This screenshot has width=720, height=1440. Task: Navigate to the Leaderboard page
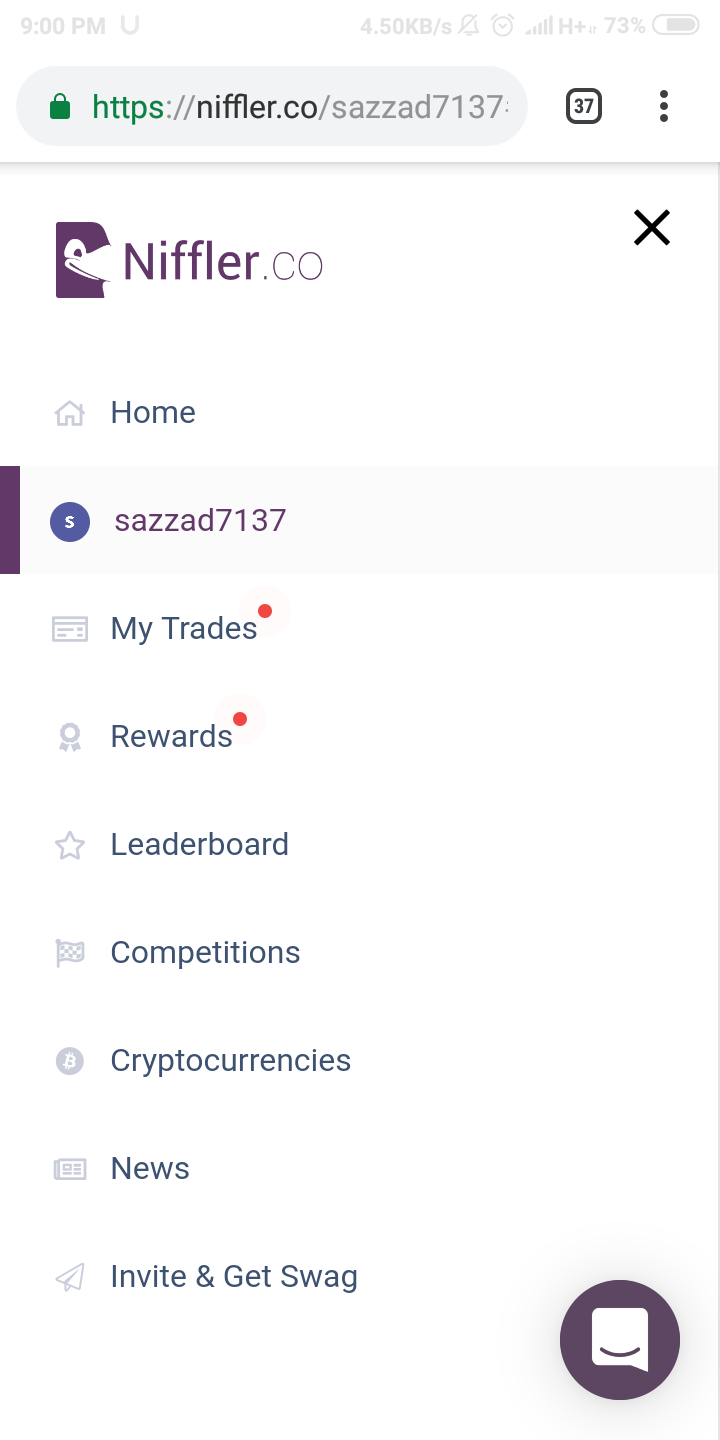(199, 845)
